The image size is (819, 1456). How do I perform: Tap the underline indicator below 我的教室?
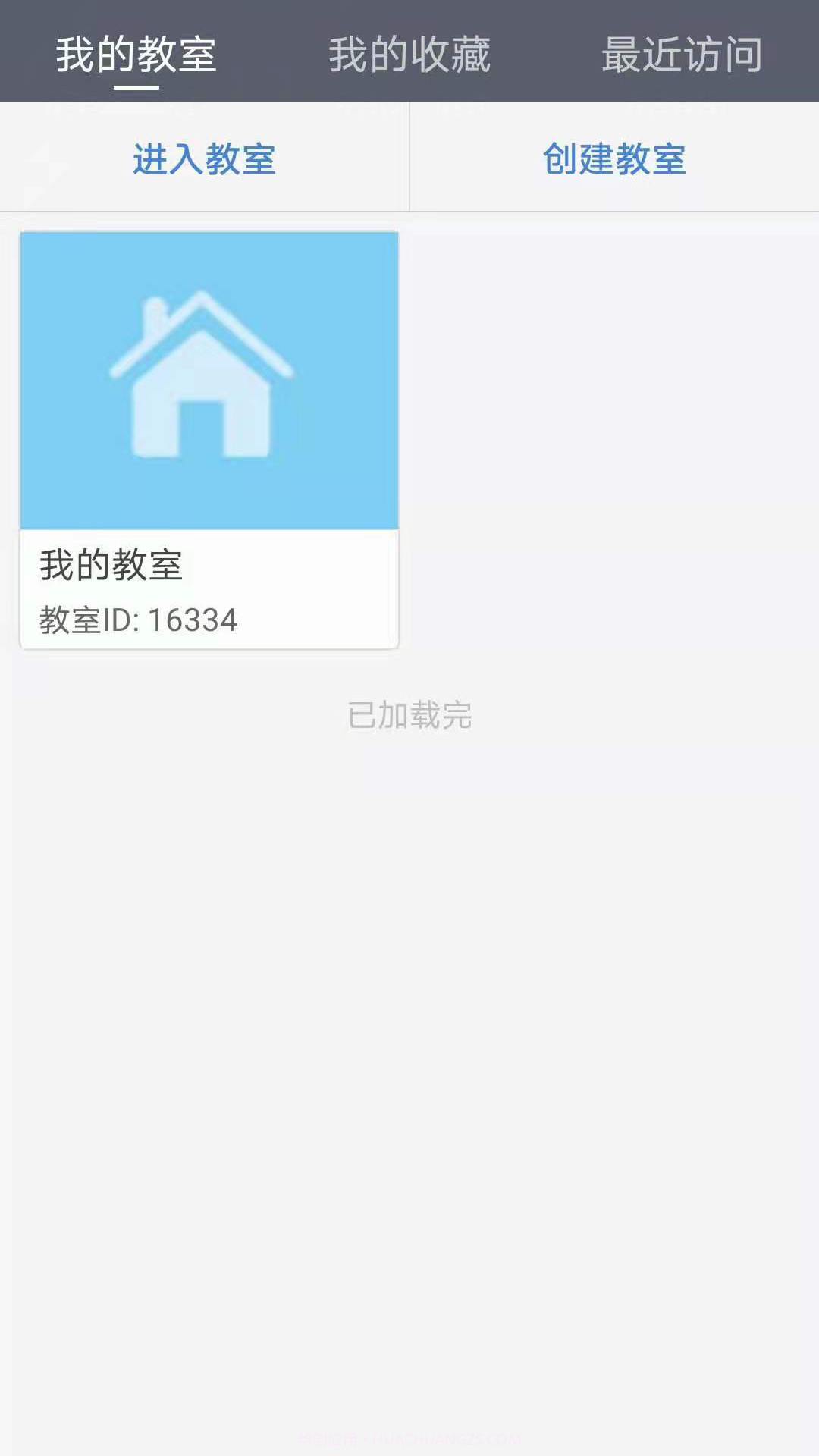coord(136,89)
